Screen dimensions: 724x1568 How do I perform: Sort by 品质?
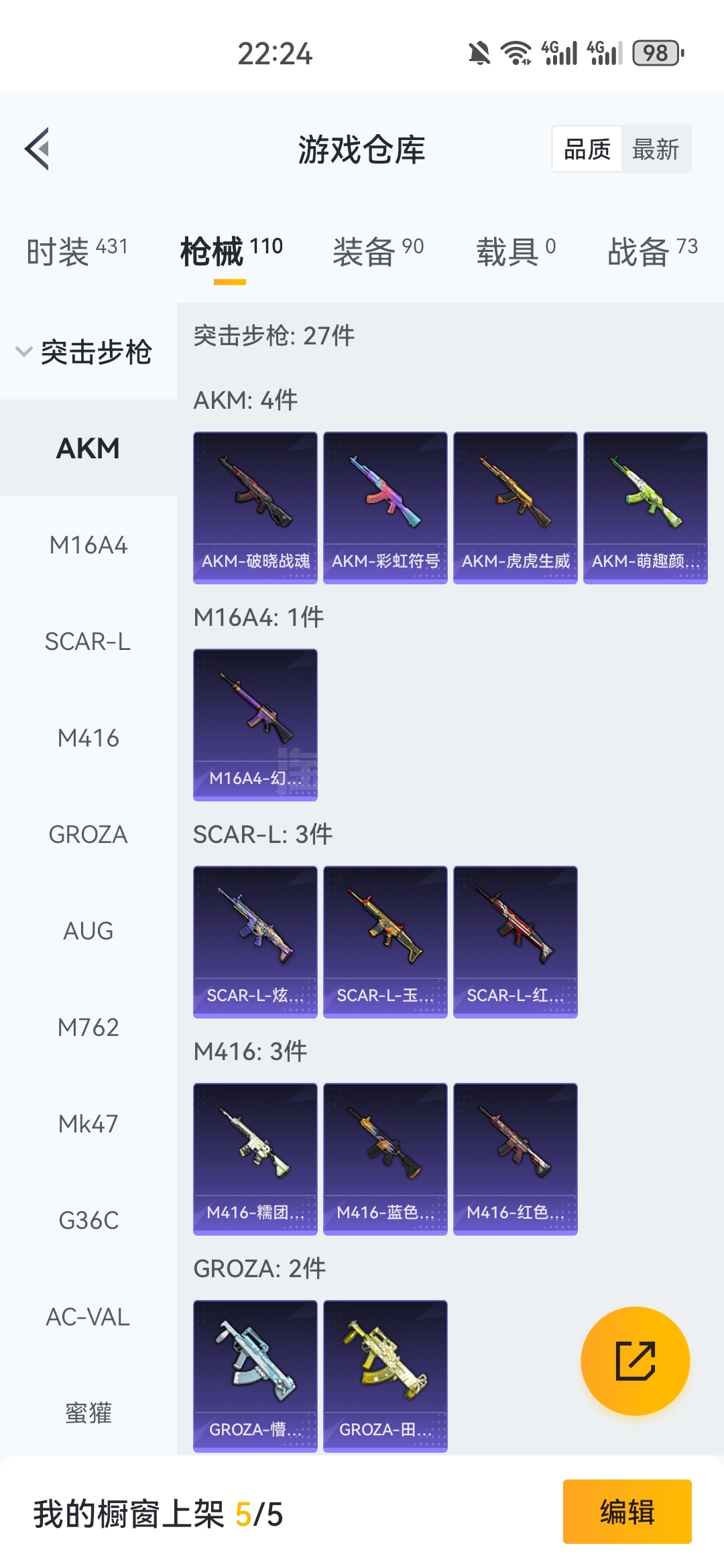[x=587, y=149]
